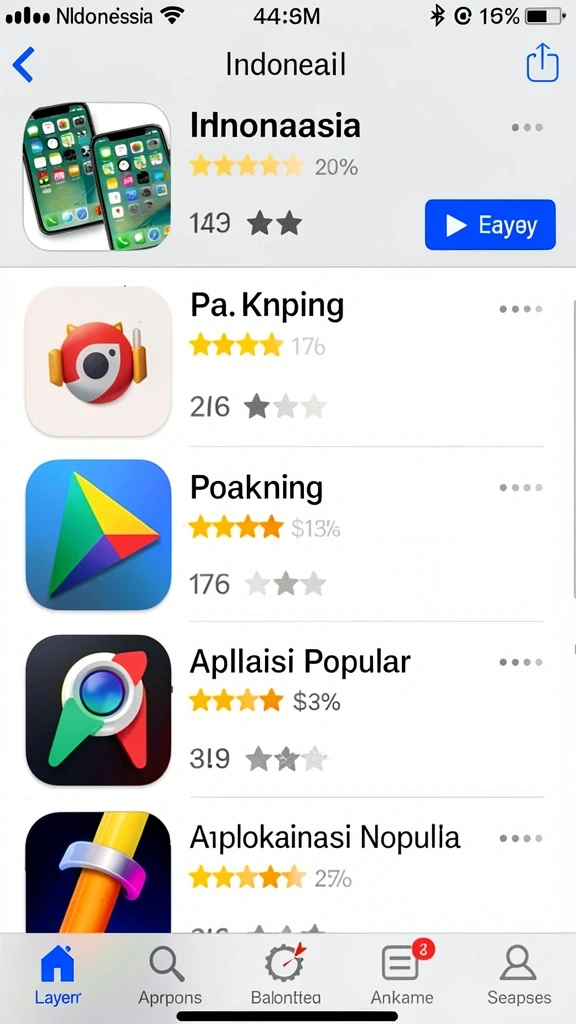Switch to the Ankame tab
This screenshot has height=1024, width=576.
point(402,974)
